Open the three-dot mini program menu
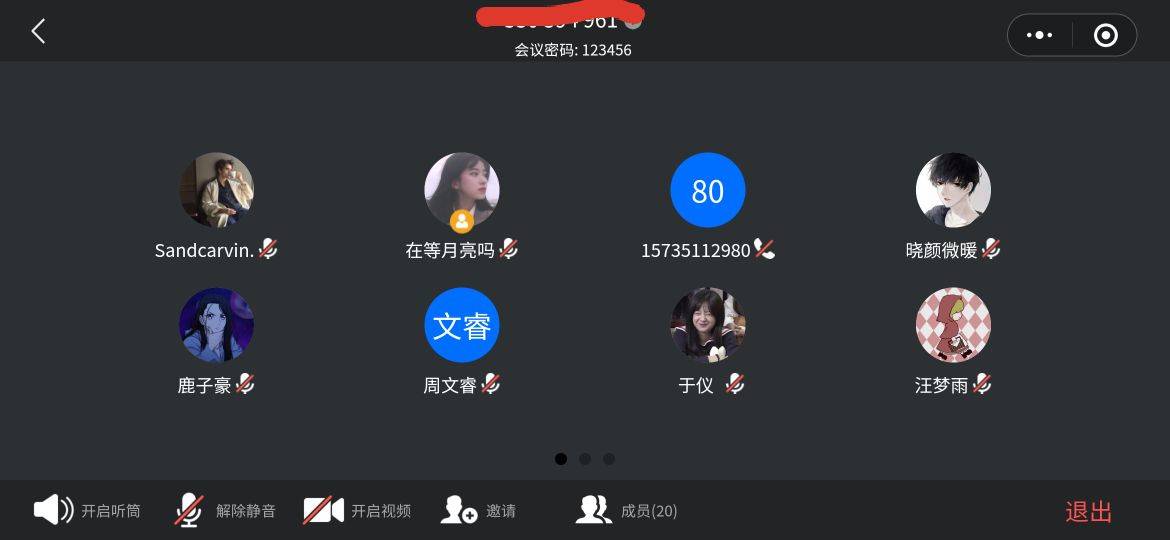This screenshot has height=540, width=1170. tap(1040, 35)
